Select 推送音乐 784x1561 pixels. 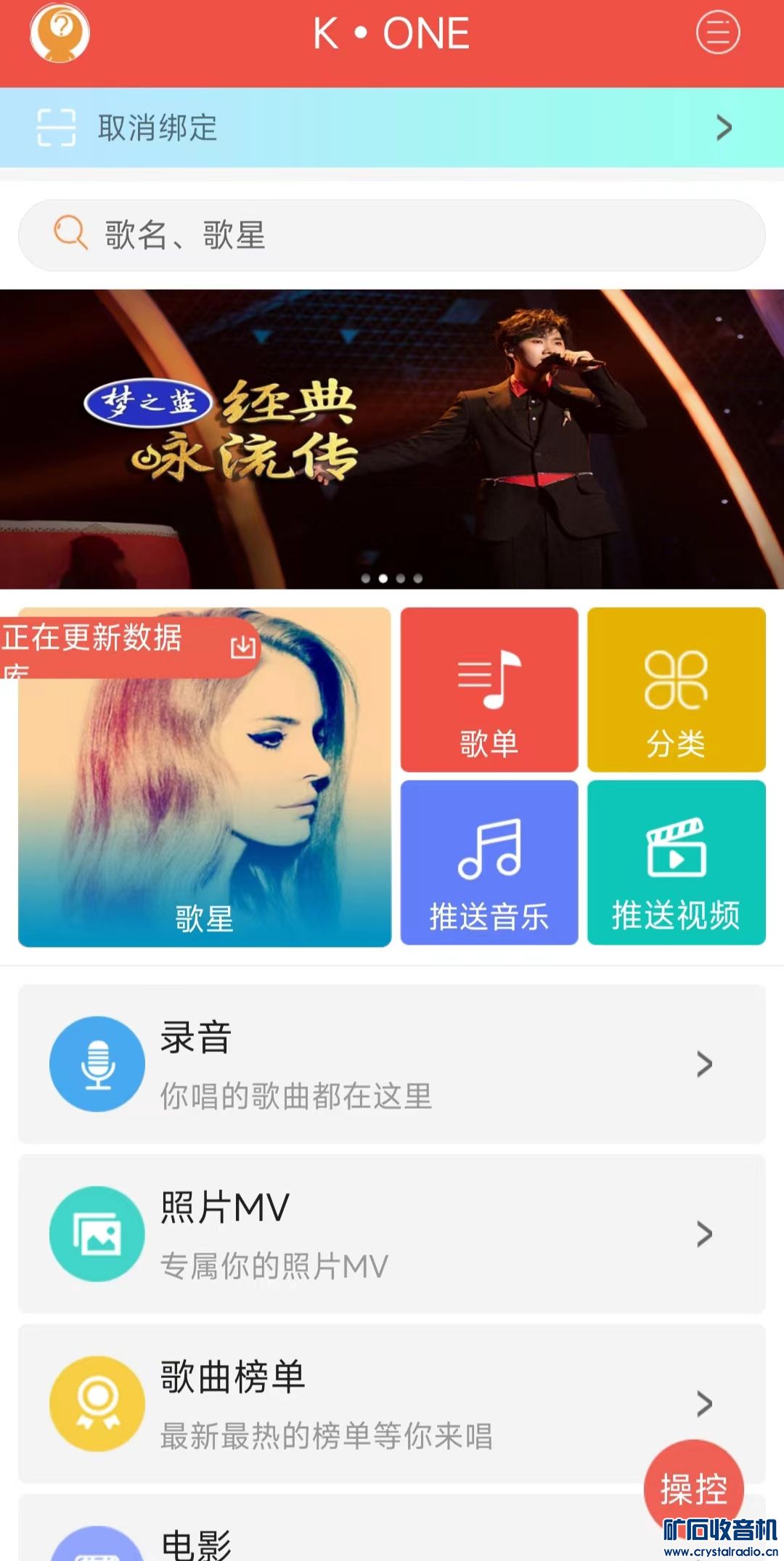pos(489,863)
